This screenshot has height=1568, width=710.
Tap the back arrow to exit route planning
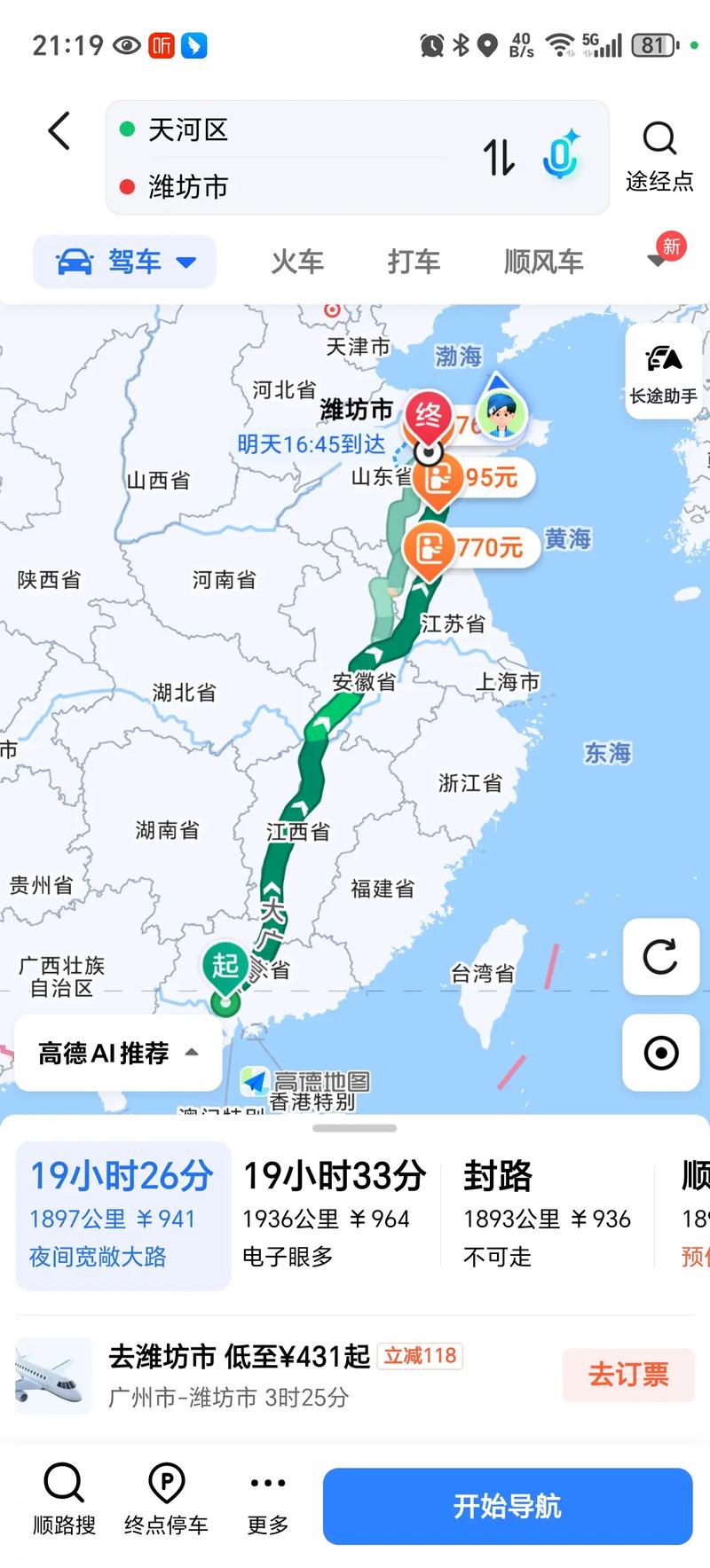point(58,130)
